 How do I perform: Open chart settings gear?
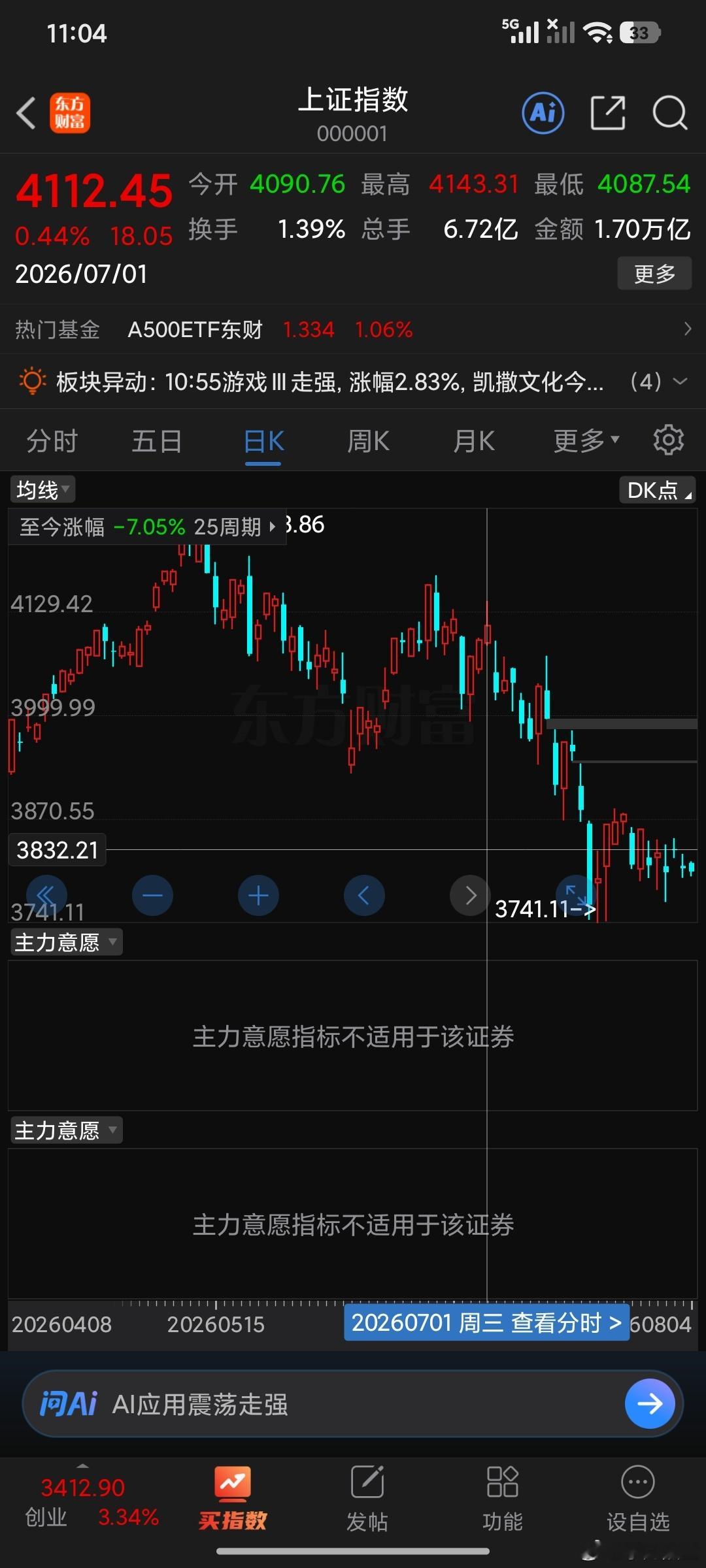(668, 440)
